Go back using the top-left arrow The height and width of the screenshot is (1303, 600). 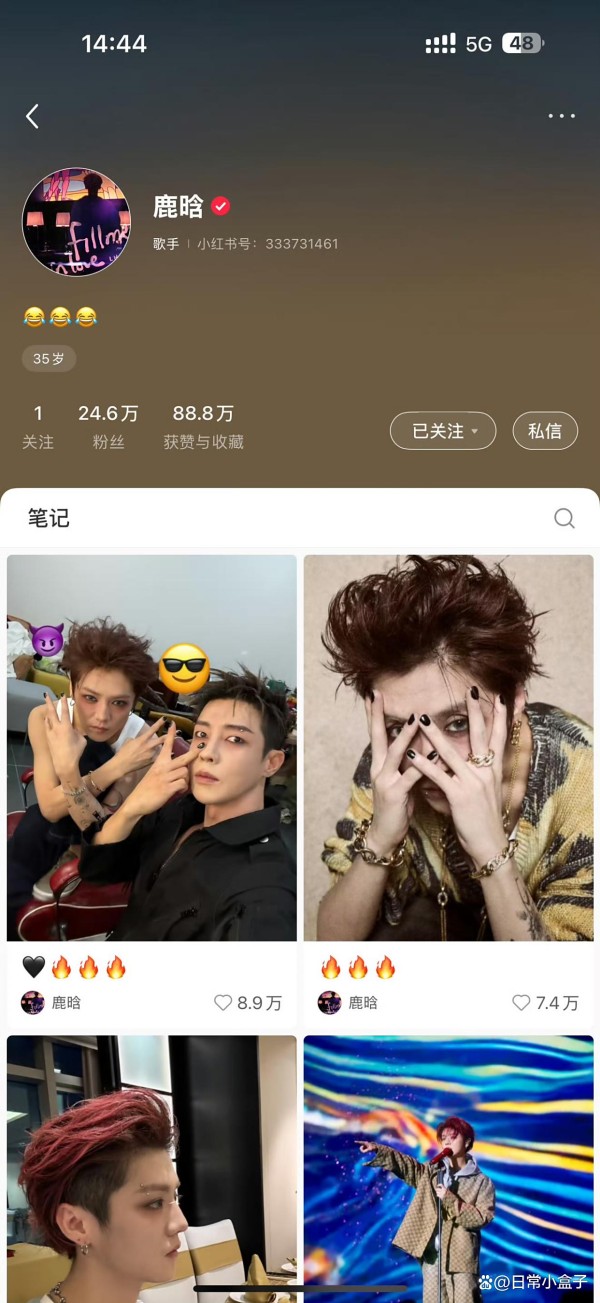point(32,116)
